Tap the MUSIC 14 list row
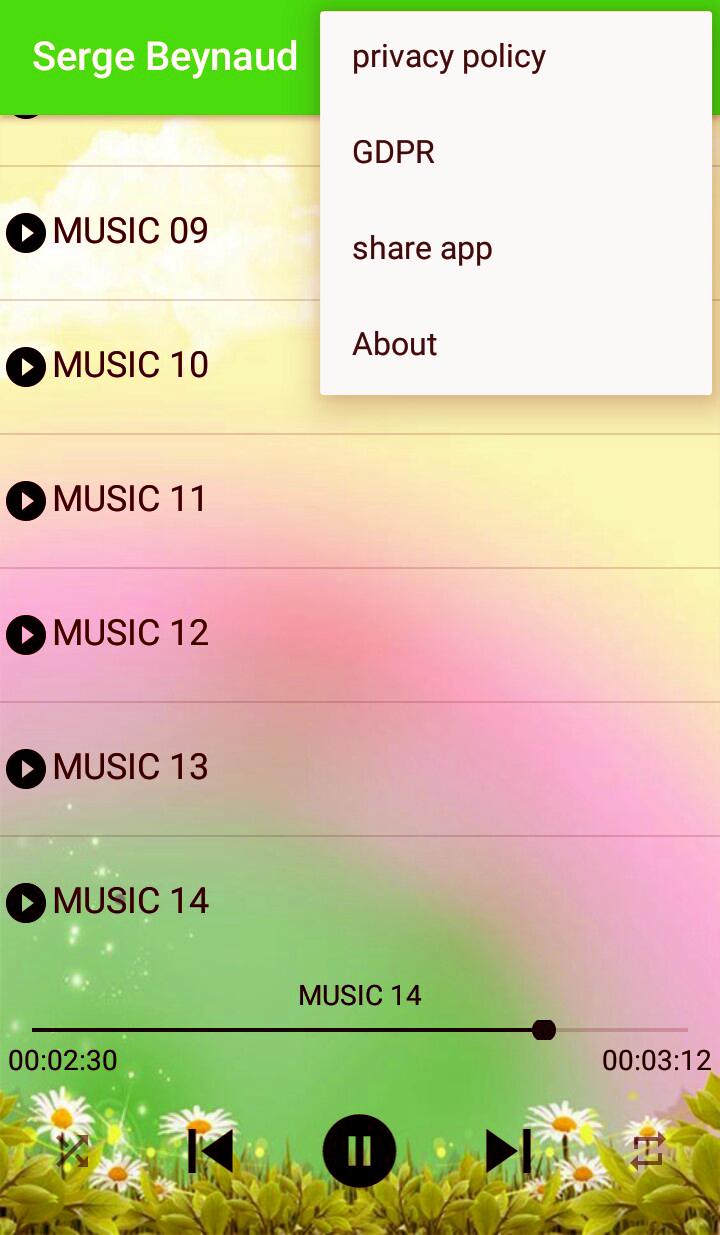This screenshot has height=1235, width=720. (x=360, y=903)
